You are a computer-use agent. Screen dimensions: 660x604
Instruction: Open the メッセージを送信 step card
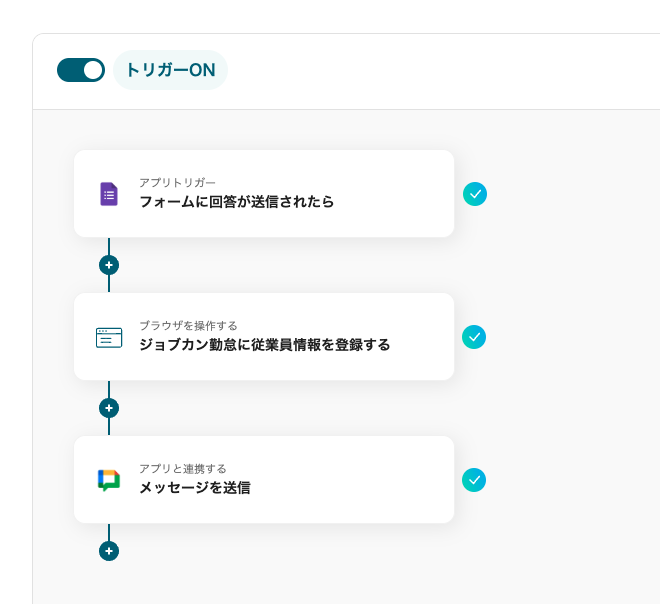(x=264, y=480)
